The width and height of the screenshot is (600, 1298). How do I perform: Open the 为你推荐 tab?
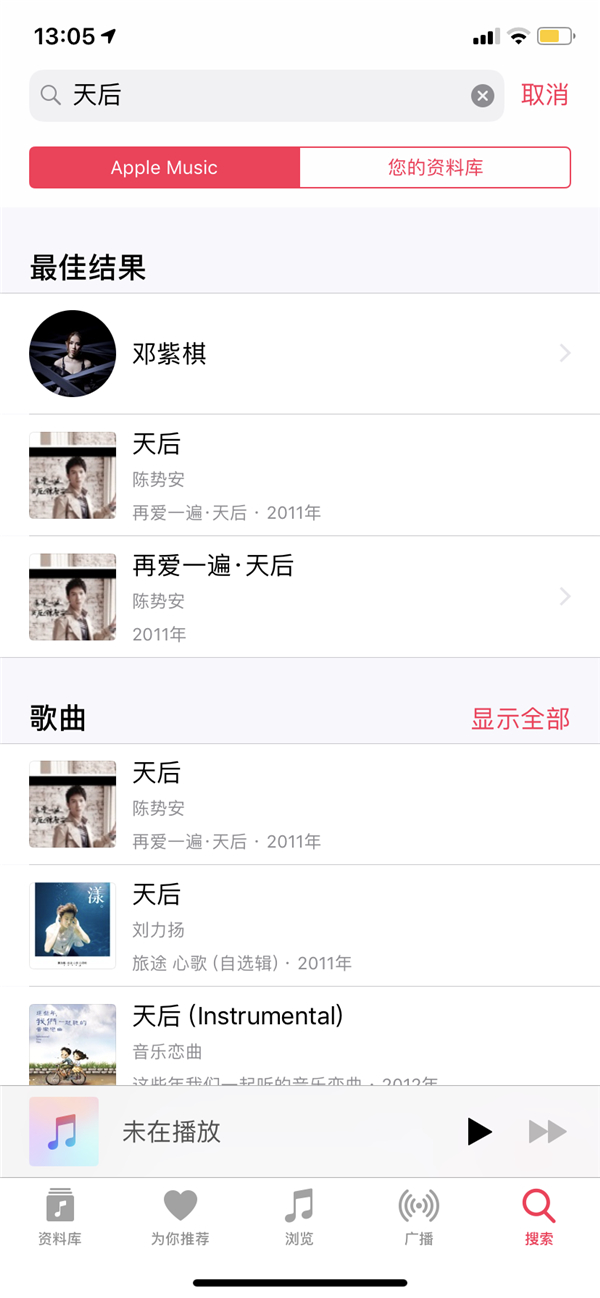point(180,1216)
